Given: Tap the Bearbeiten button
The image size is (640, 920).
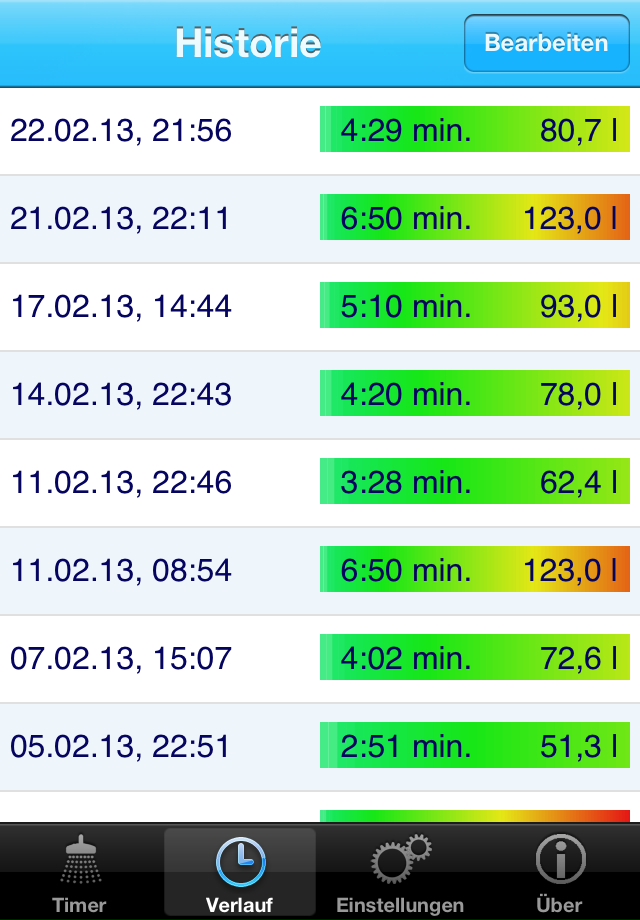Looking at the screenshot, I should click(x=546, y=43).
